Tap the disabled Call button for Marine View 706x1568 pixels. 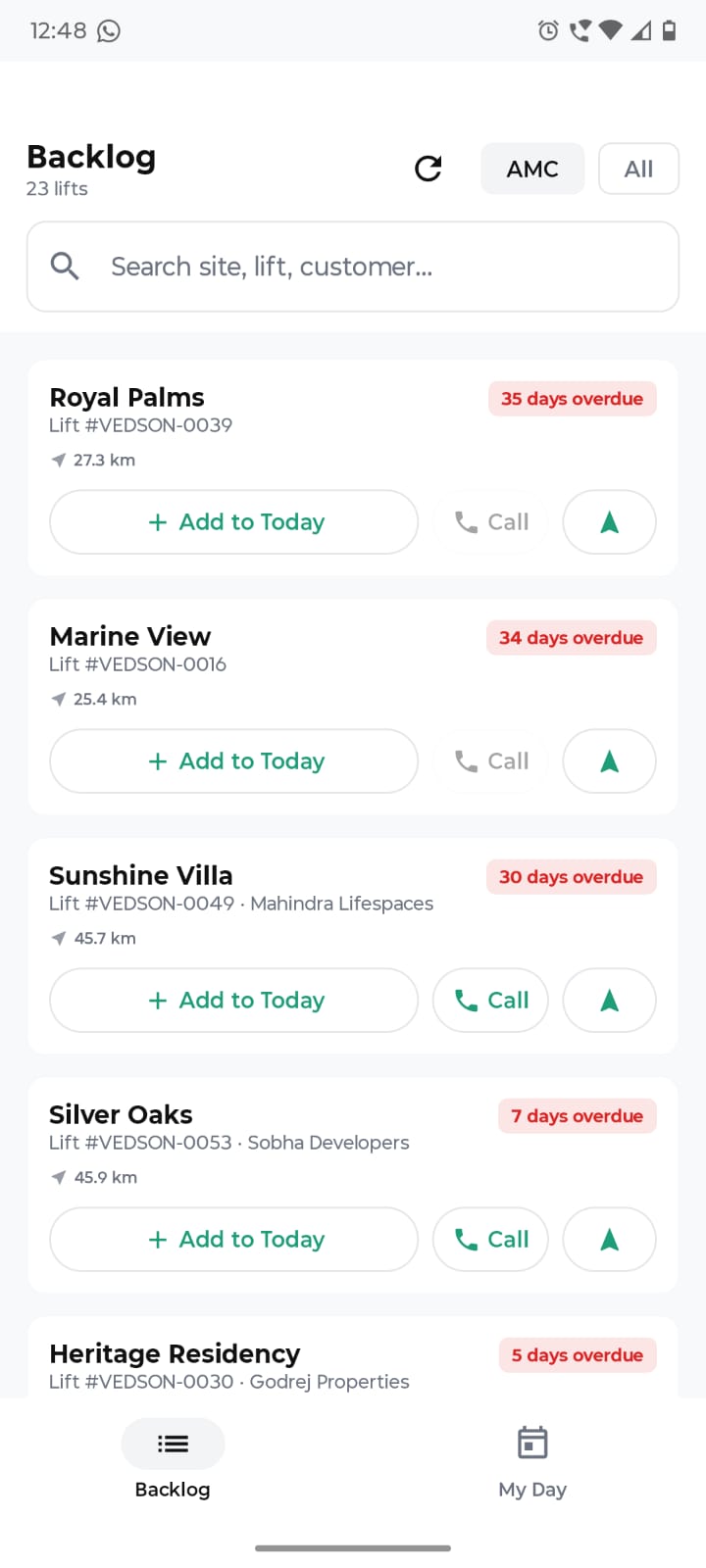click(x=490, y=761)
